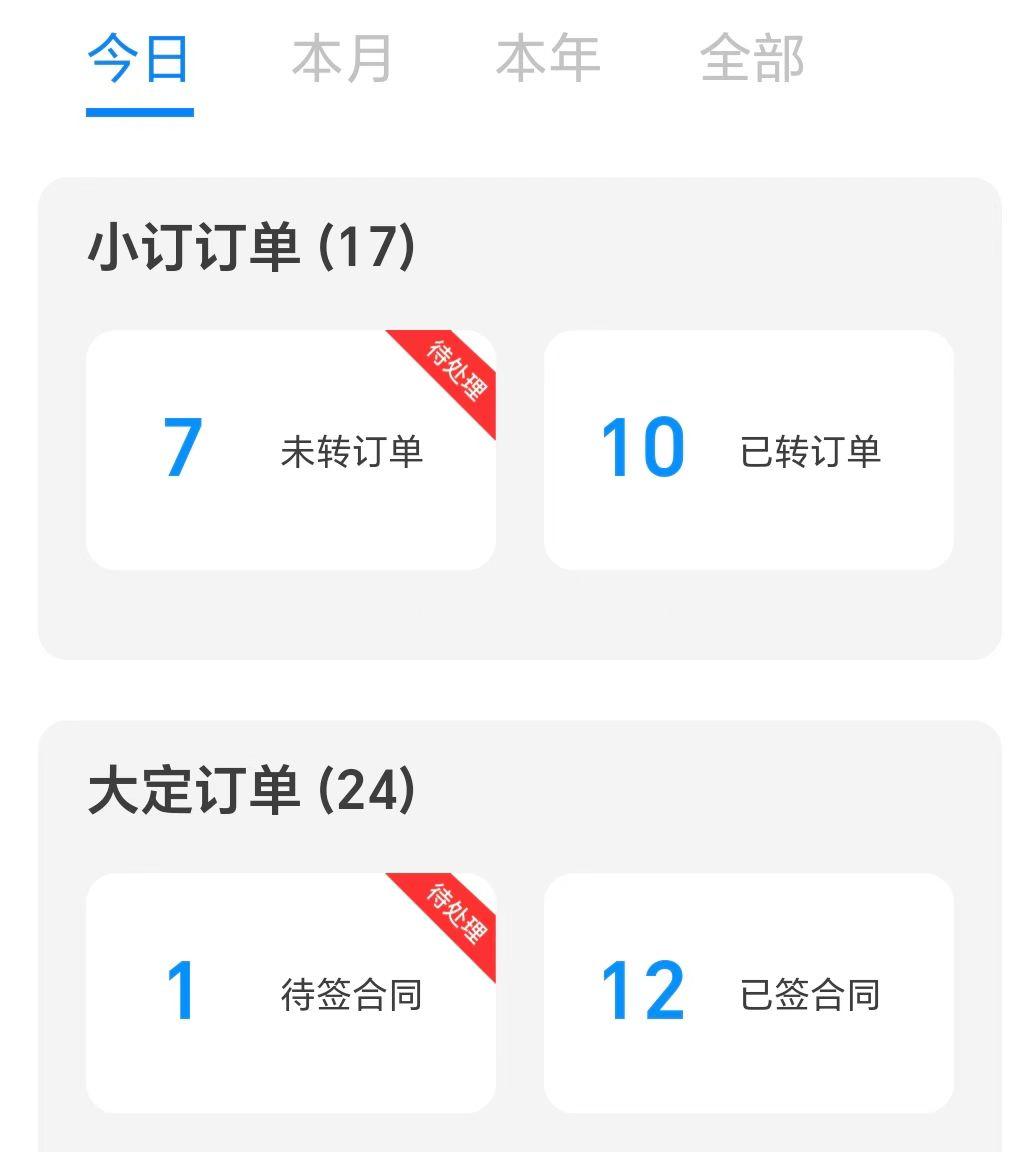Open the 已转订单 statistics card
This screenshot has height=1152, width=1030.
pyautogui.click(x=748, y=450)
